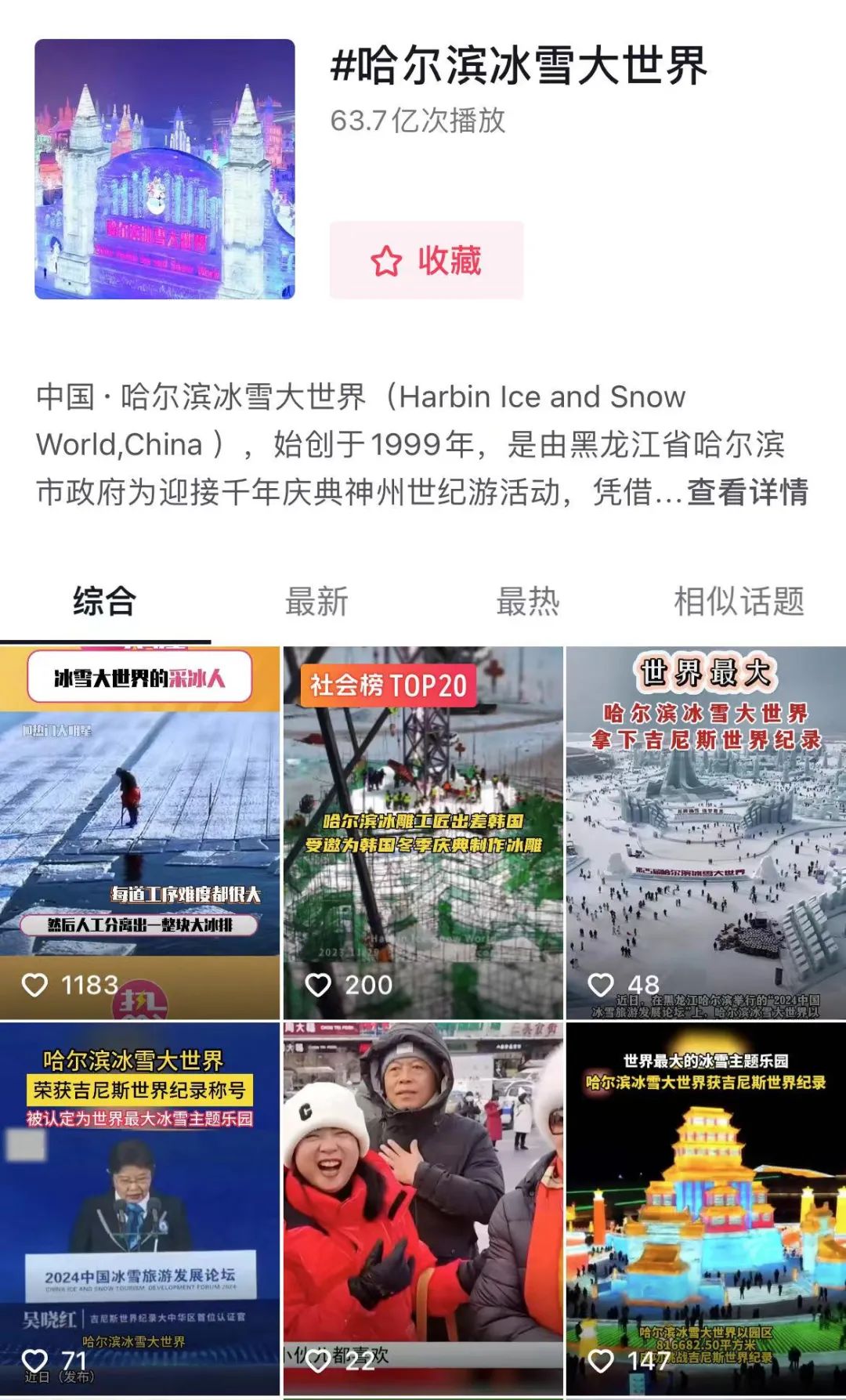Watch the 2024中国冰雪旅游发展论坛 video
Image resolution: width=846 pixels, height=1400 pixels.
coord(139,1208)
